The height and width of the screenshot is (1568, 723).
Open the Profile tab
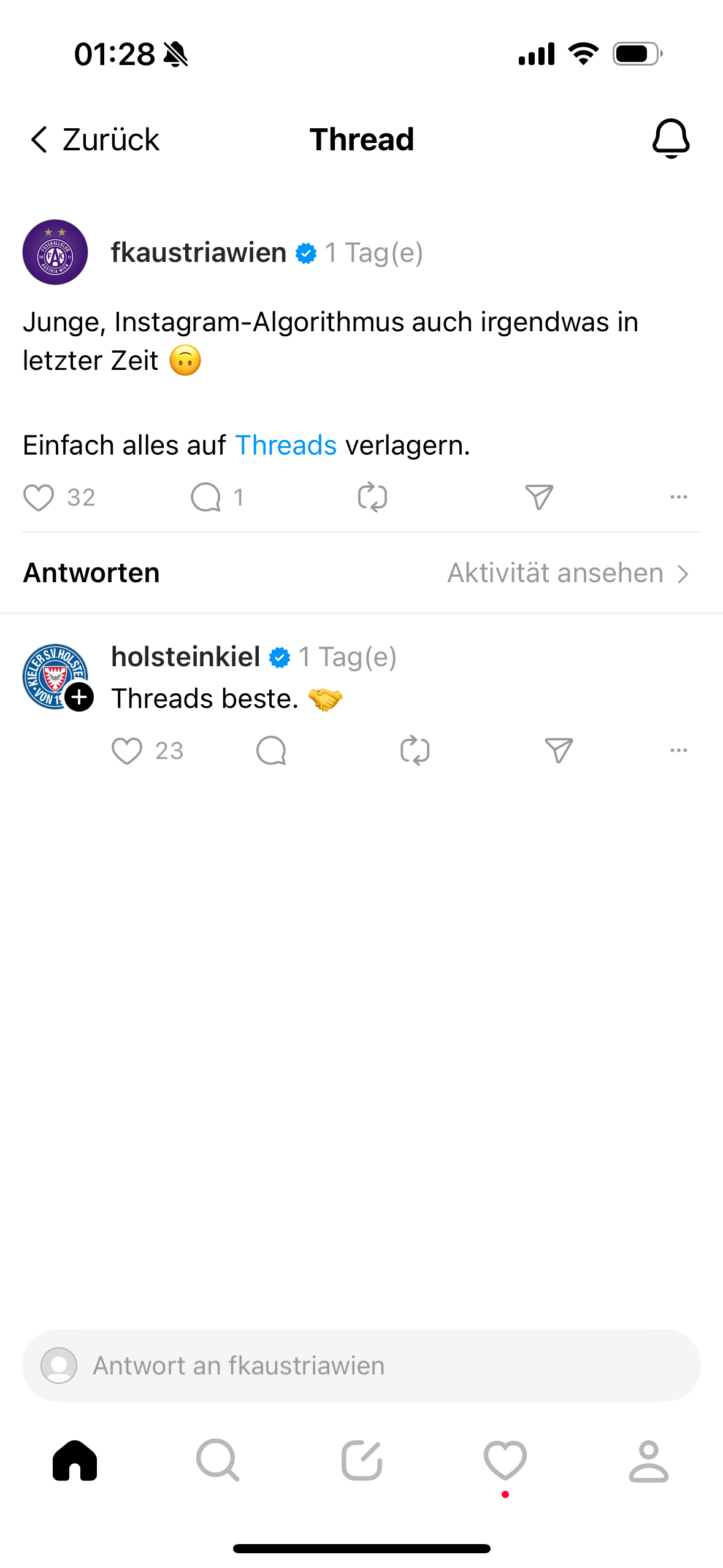click(x=648, y=1461)
